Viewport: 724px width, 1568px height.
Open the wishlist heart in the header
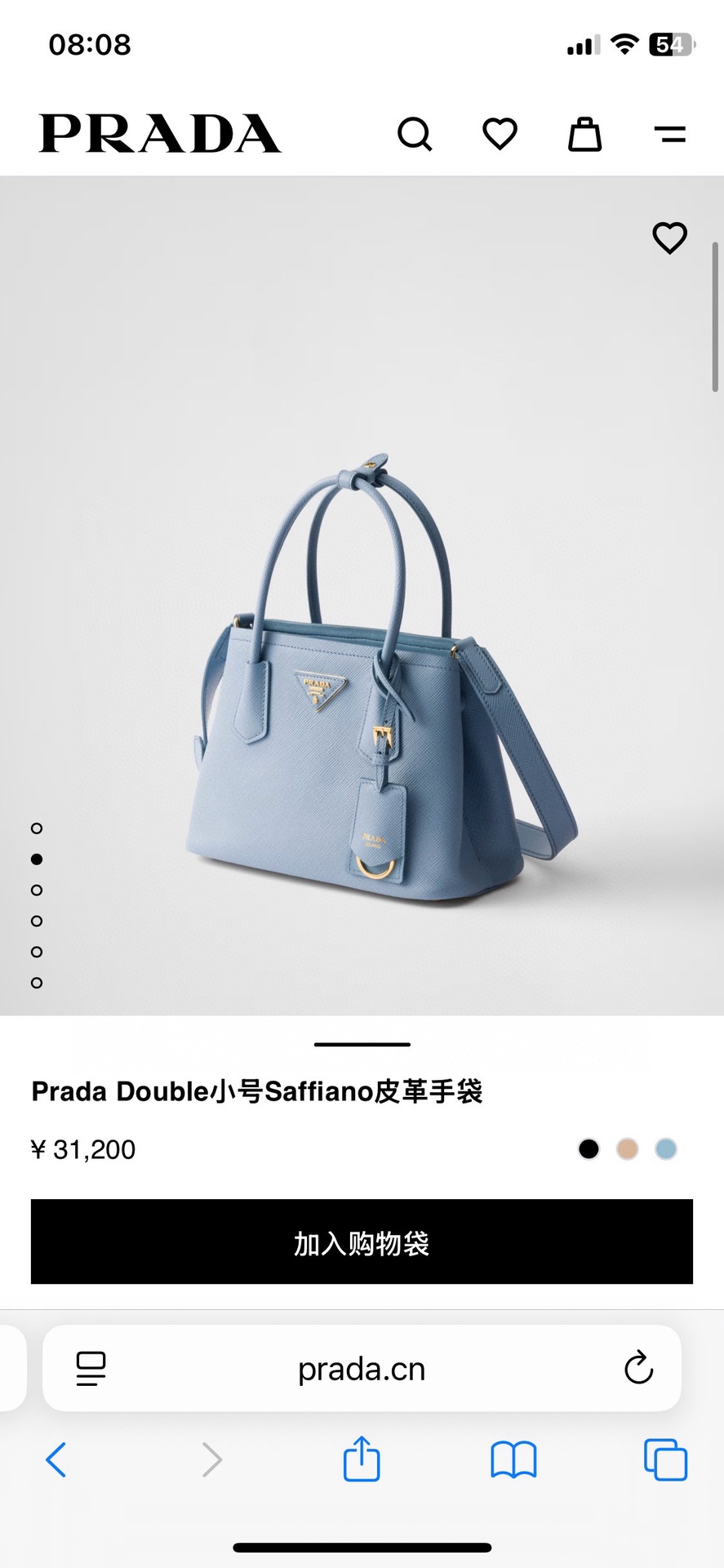tap(500, 134)
